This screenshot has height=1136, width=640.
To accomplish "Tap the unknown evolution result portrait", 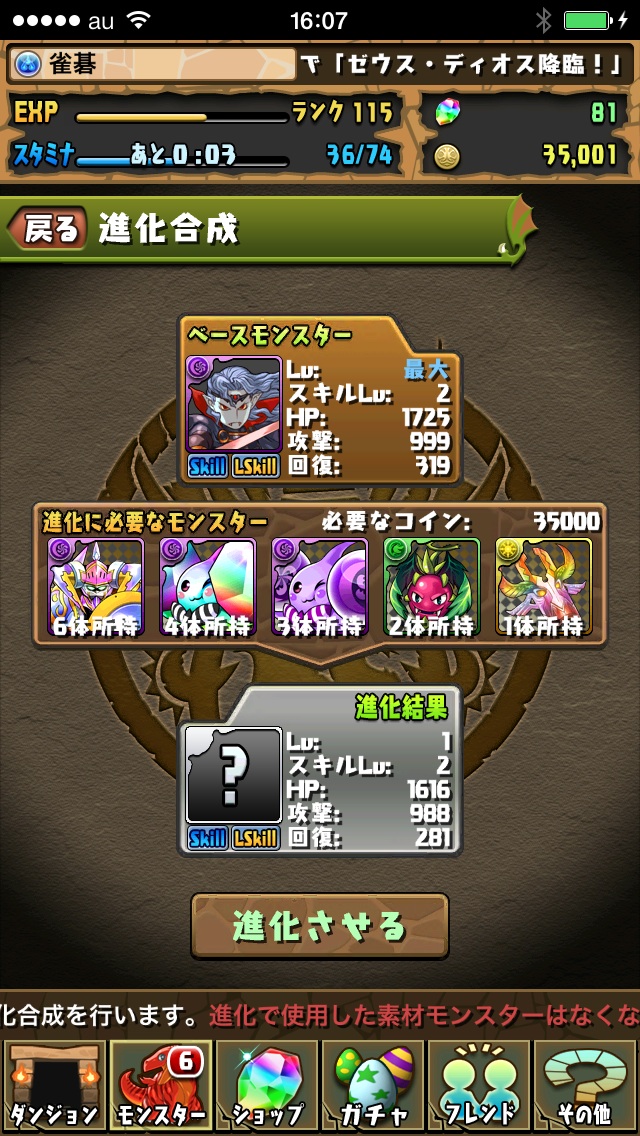I will tap(234, 776).
